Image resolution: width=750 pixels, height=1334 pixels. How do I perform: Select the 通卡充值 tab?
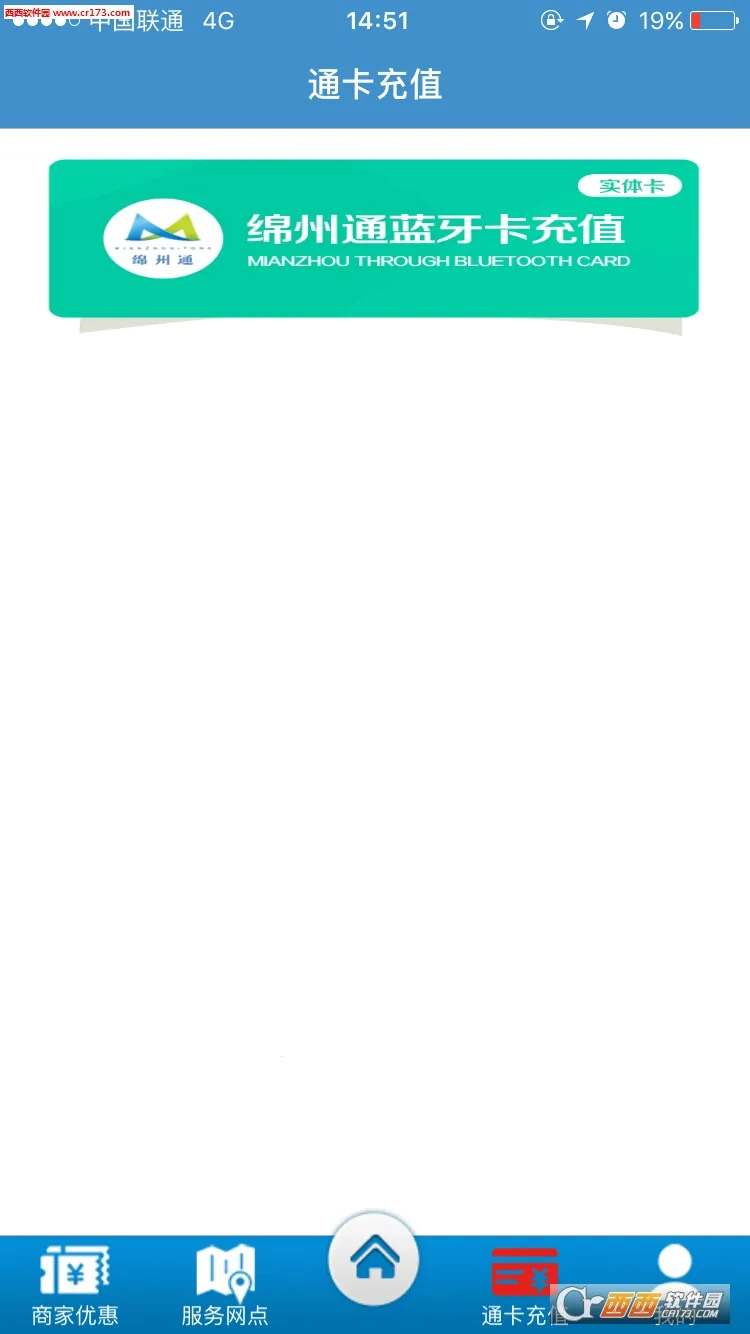tap(524, 1285)
